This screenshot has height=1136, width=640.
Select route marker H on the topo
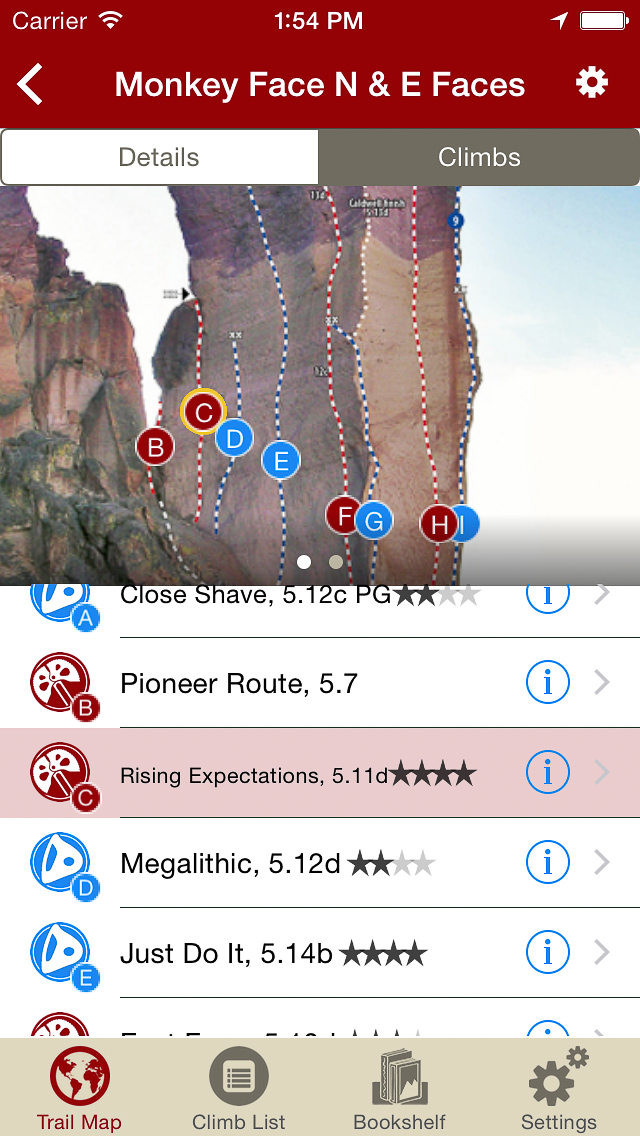tap(437, 523)
